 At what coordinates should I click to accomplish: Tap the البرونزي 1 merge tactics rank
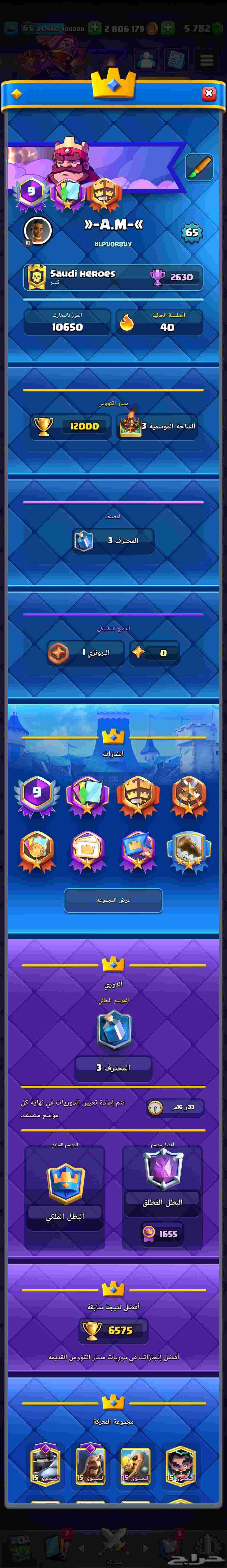(x=86, y=653)
